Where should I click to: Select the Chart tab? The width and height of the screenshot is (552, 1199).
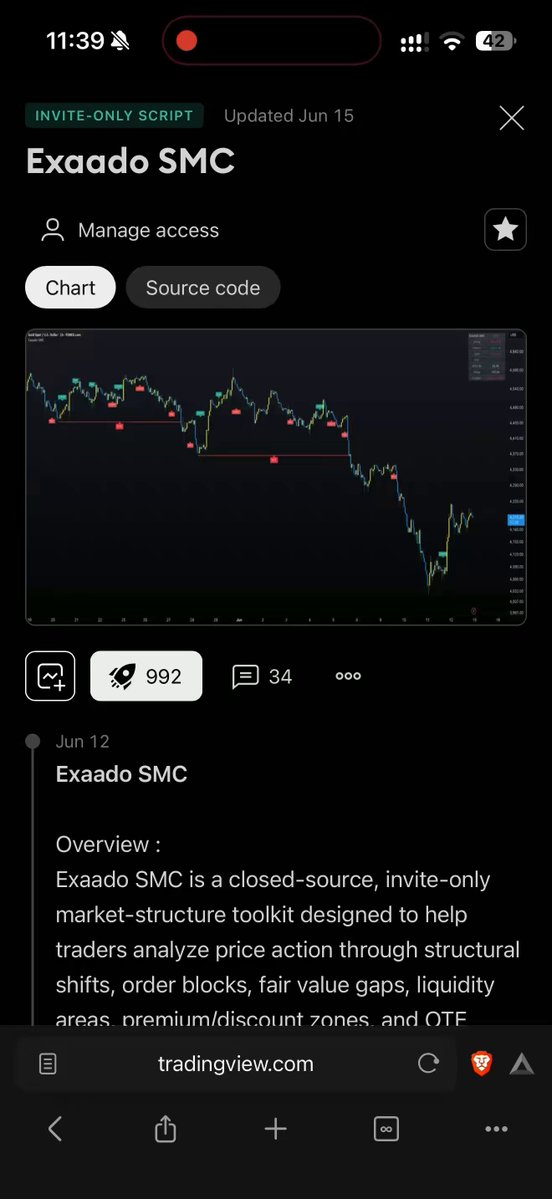[x=70, y=288]
